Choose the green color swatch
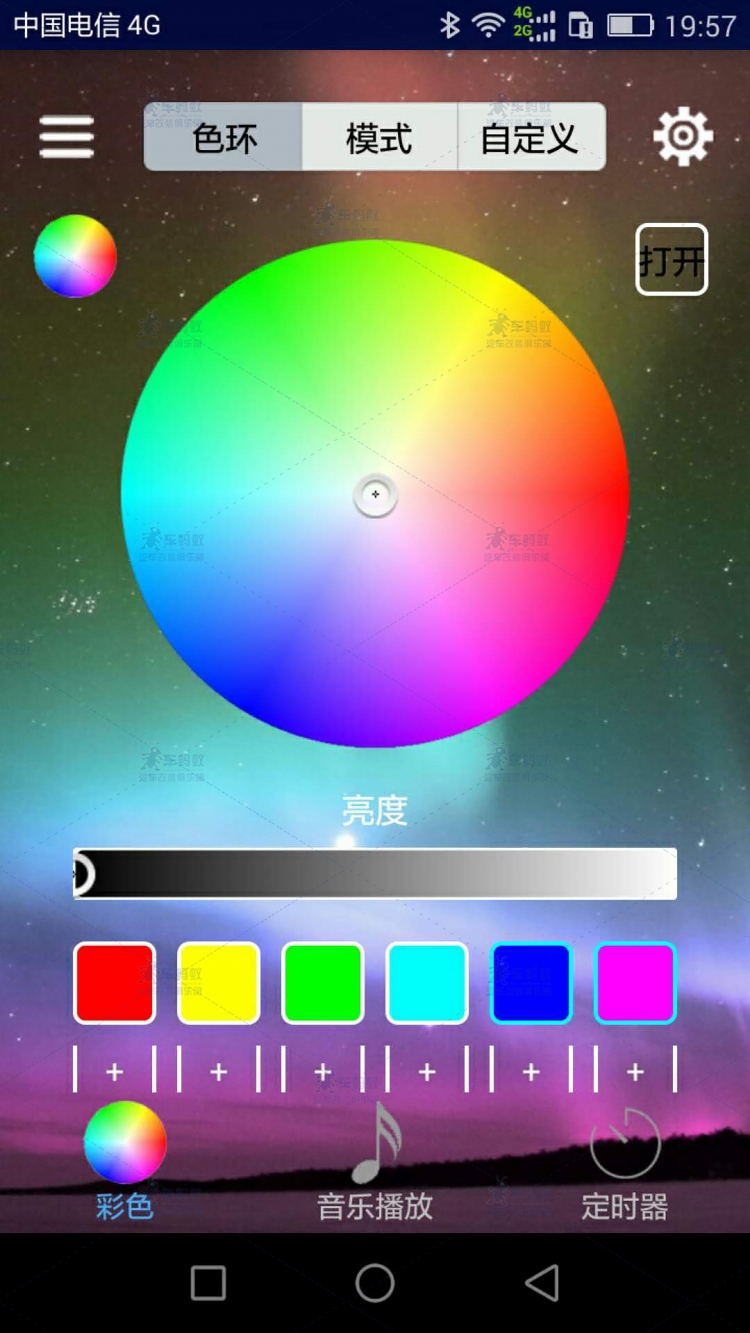Viewport: 750px width, 1333px height. point(323,983)
